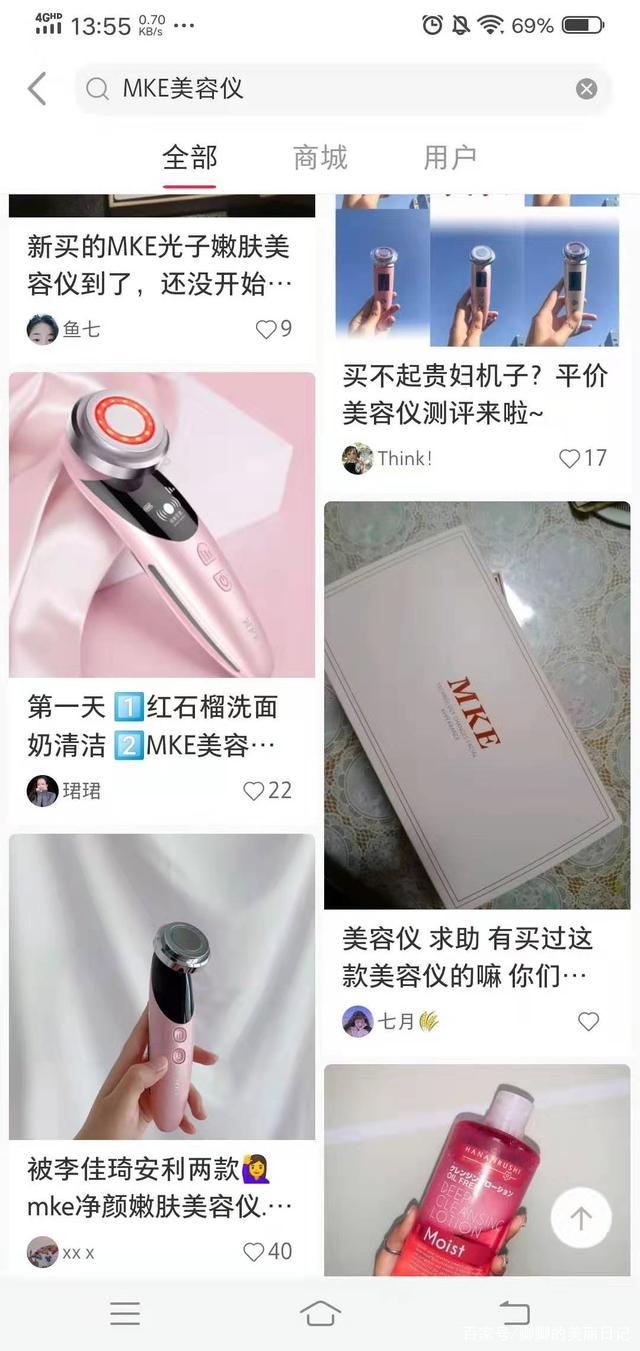Viewport: 640px width, 1351px height.
Task: Like 鱼七's post about MKE光子嫩肤美容仪
Action: 266,329
